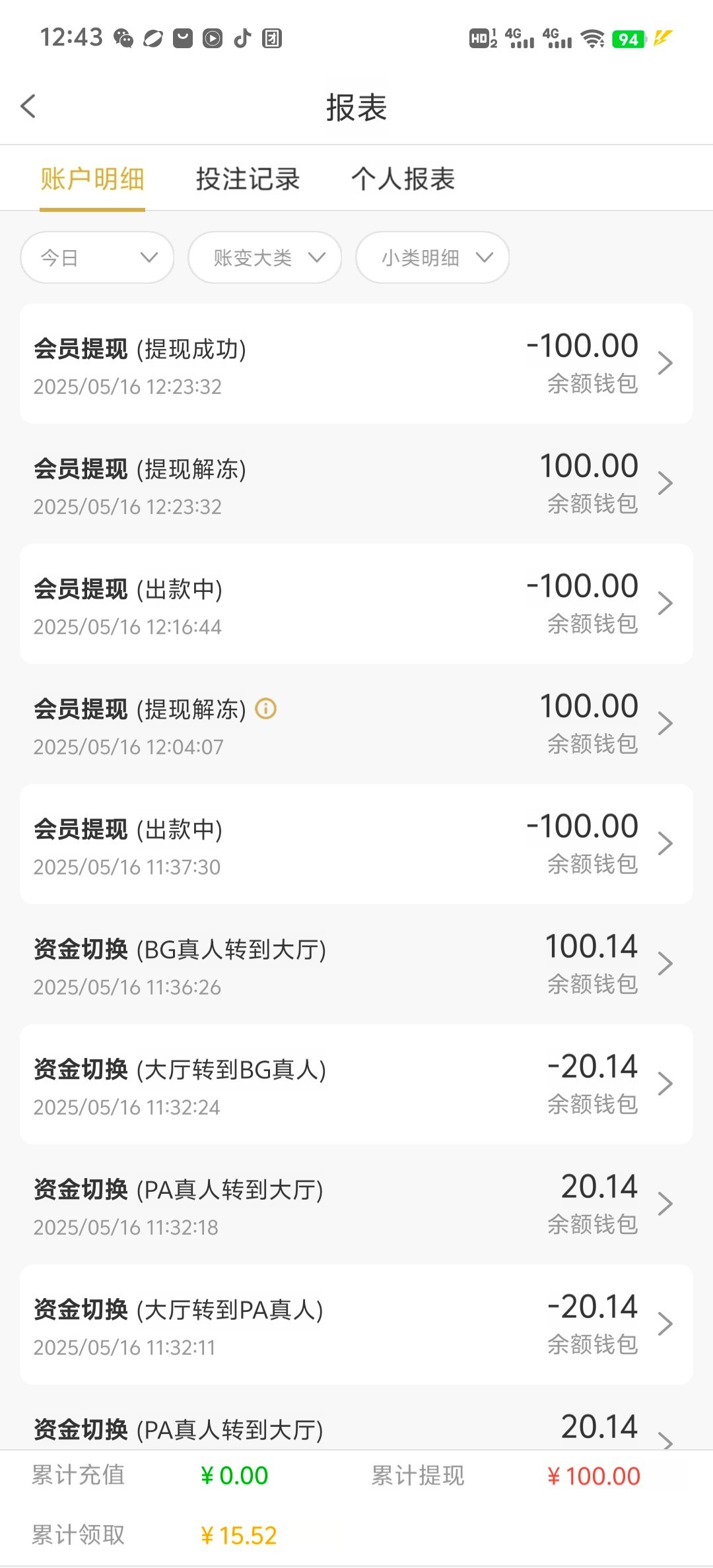View the 提现解冻 record at 12:23:32
The image size is (713, 1568).
click(356, 484)
